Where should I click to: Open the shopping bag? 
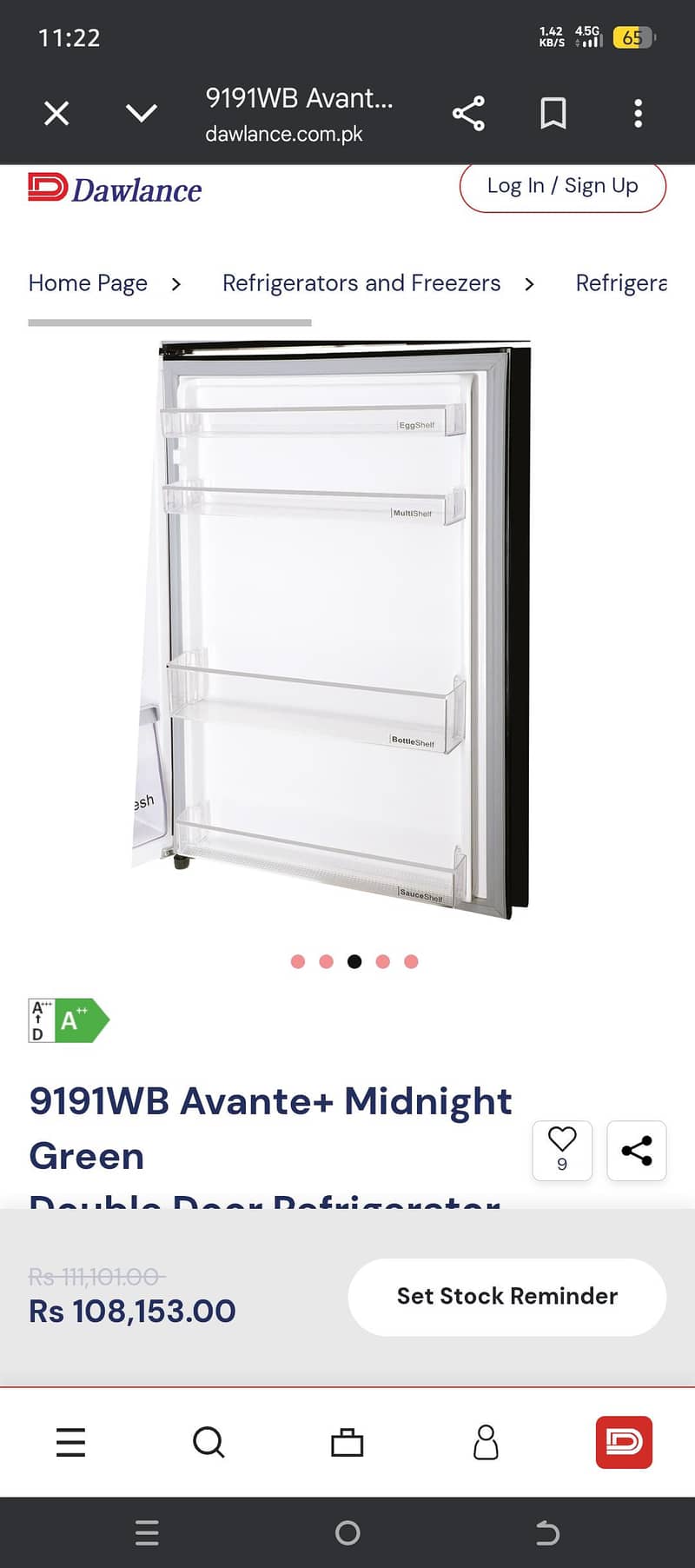tap(347, 1443)
